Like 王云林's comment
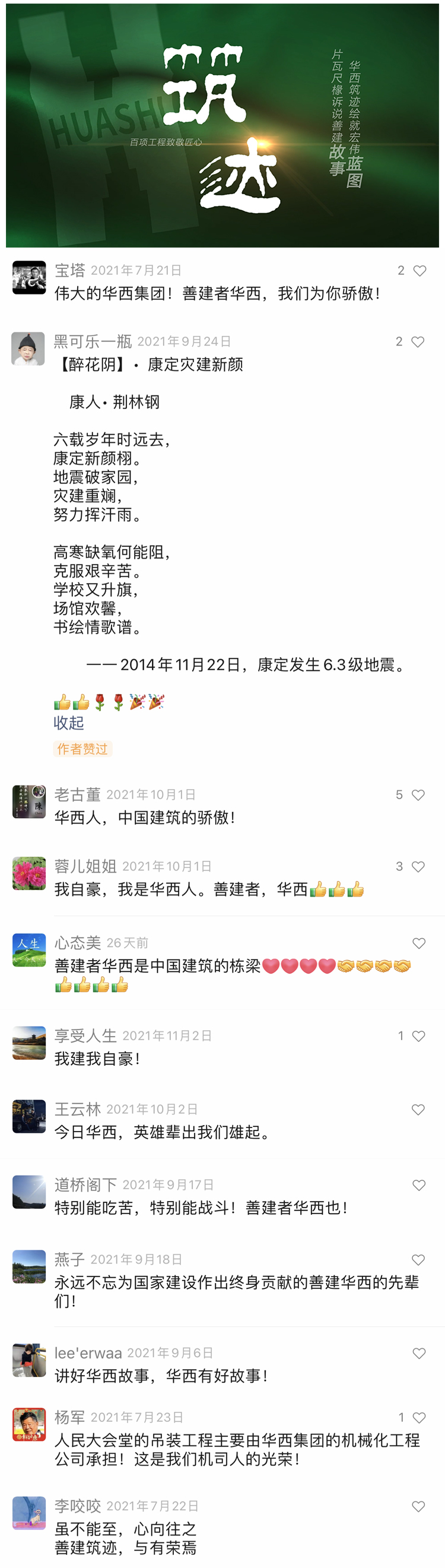Viewport: 445px width, 1568px height. 418,1110
